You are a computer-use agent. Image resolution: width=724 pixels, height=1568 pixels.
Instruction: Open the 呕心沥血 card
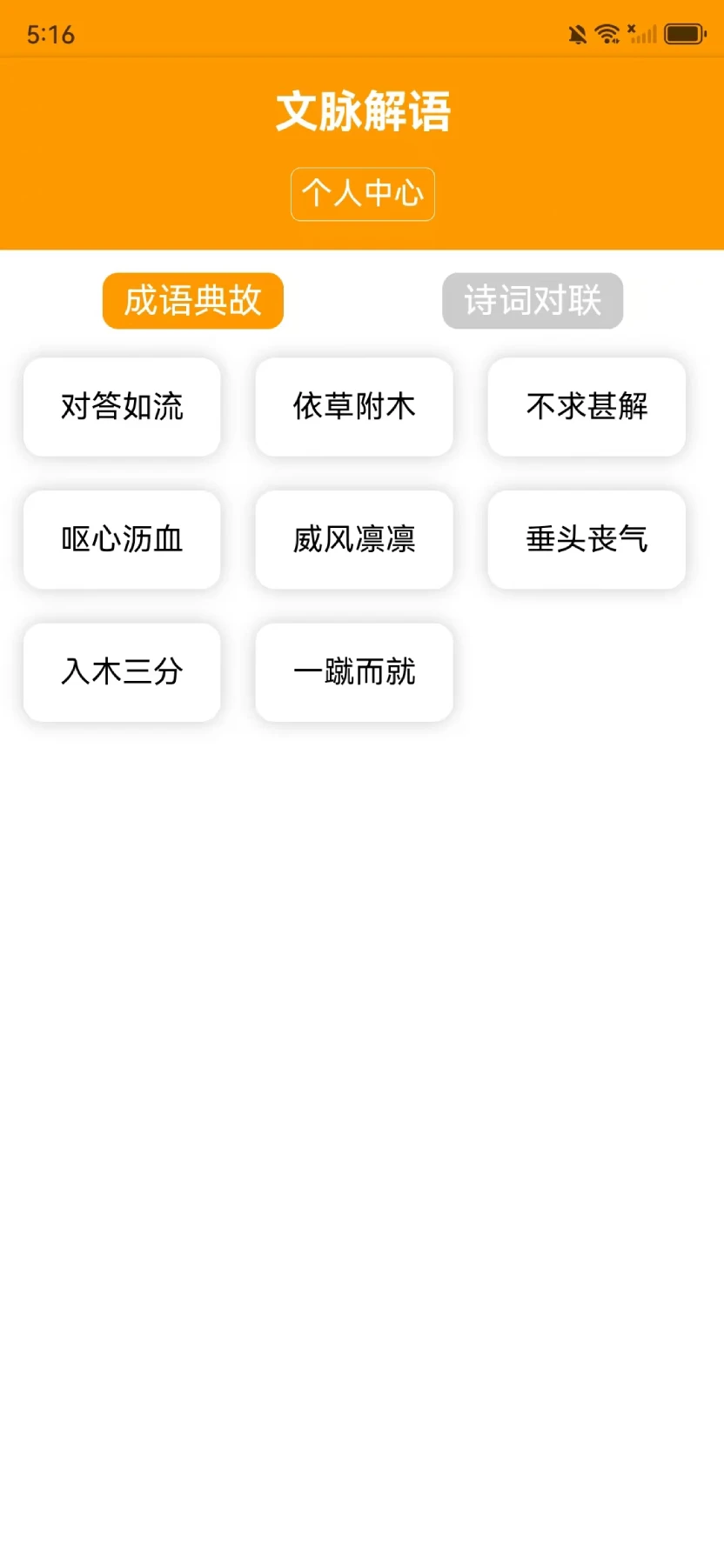point(122,539)
